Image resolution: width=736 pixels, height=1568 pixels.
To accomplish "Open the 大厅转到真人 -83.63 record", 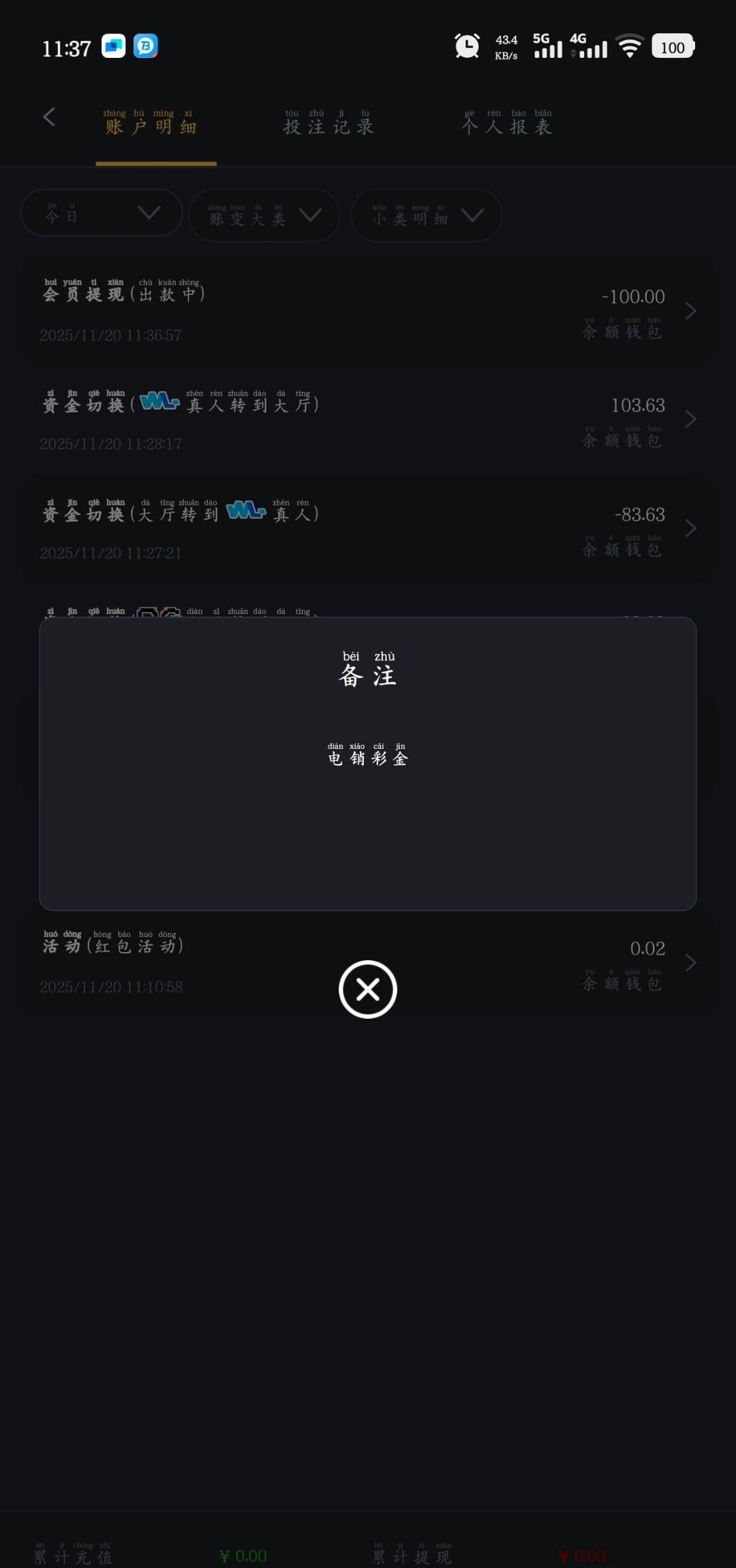I will point(368,528).
